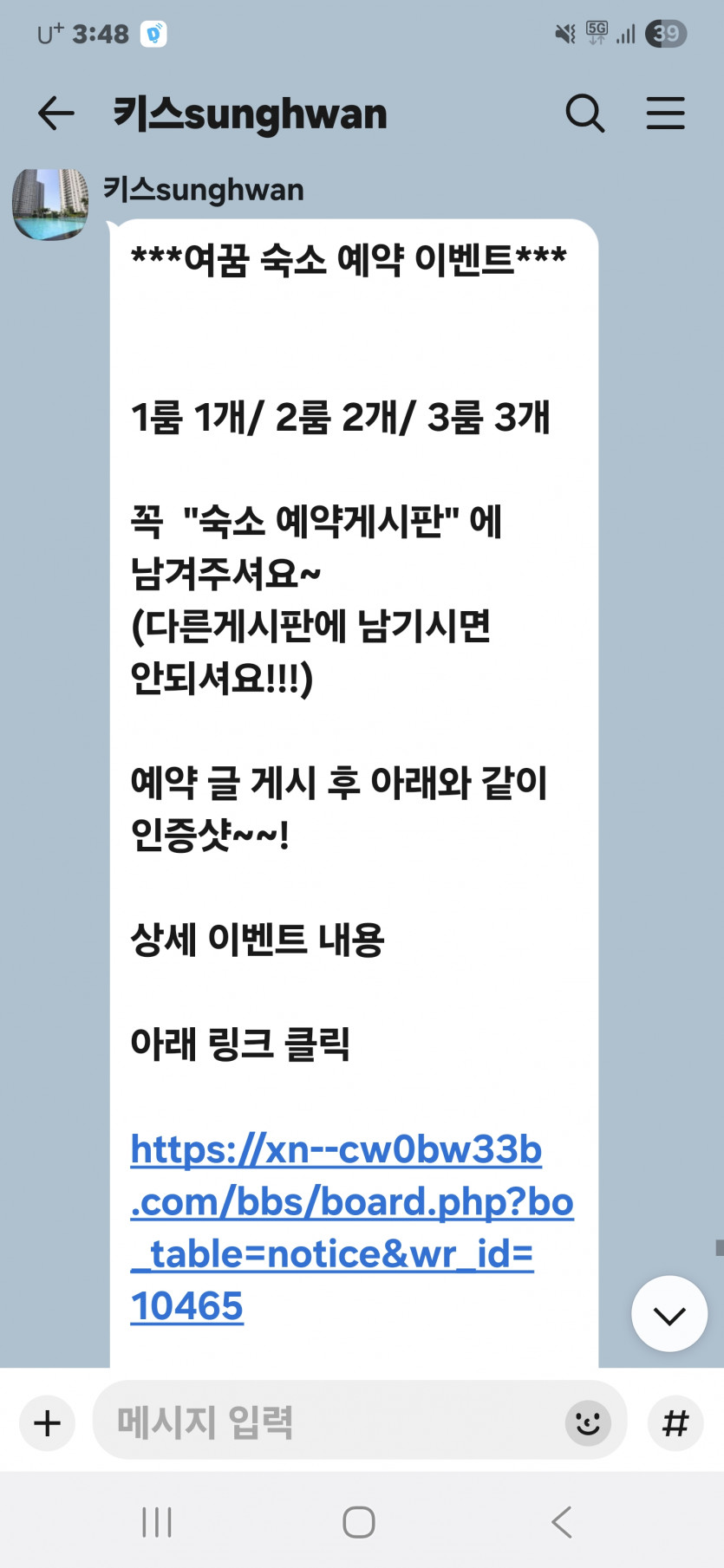Viewport: 724px width, 1568px height.
Task: Go back from the 키스sunghwan chat
Action: click(56, 114)
